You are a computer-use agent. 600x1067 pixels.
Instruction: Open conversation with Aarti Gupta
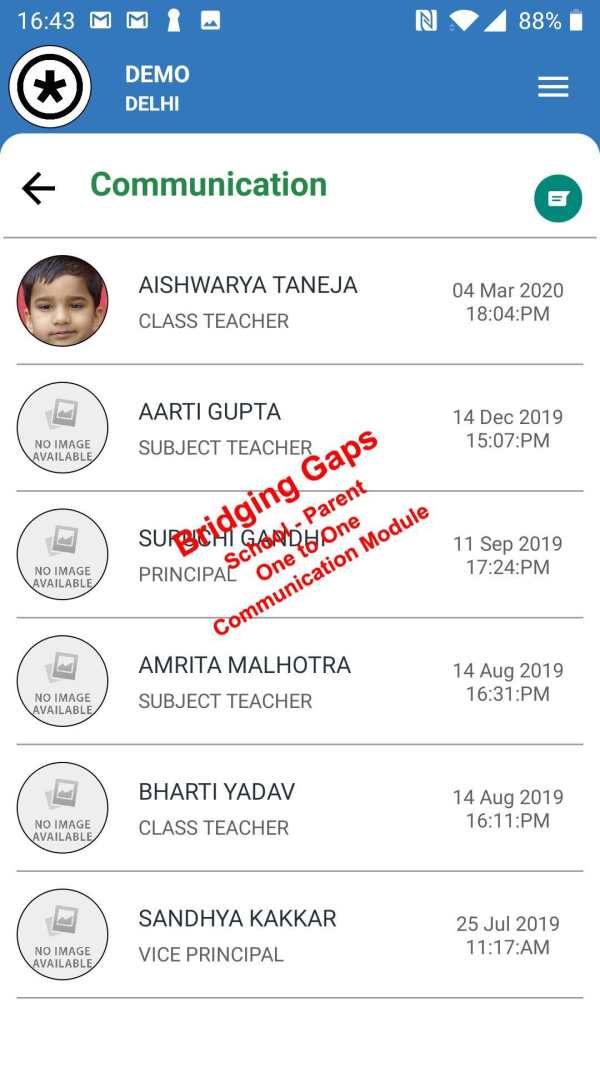pos(300,428)
